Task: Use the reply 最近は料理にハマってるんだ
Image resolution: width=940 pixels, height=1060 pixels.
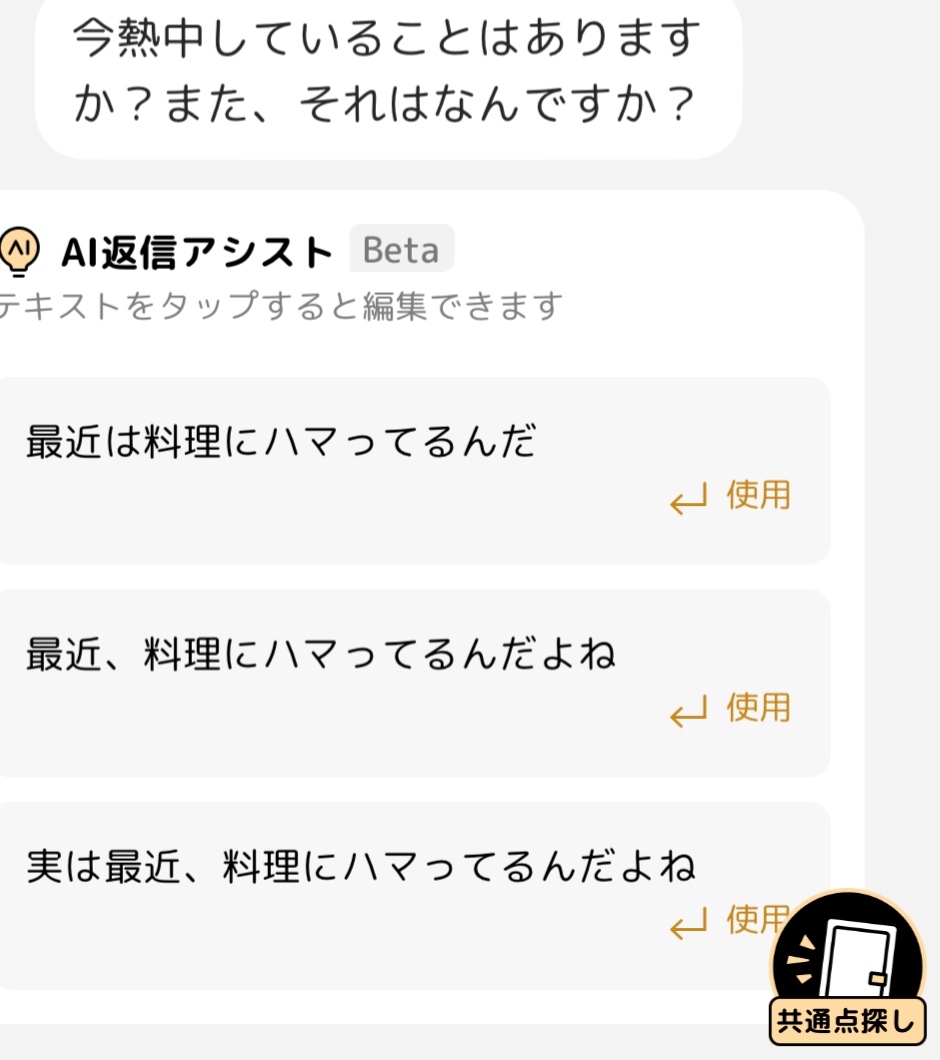Action: [x=731, y=496]
